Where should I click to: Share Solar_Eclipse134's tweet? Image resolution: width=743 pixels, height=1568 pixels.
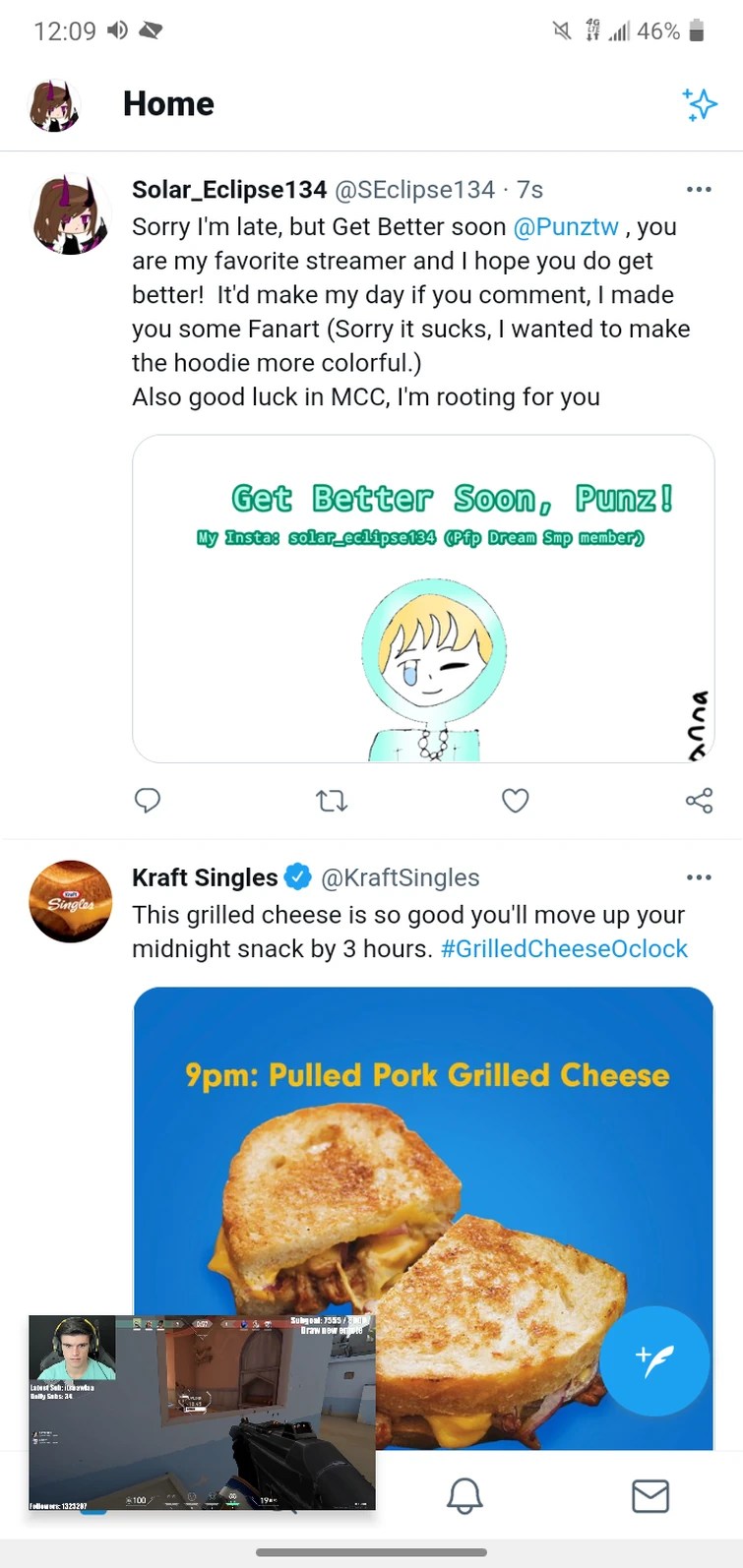(699, 801)
